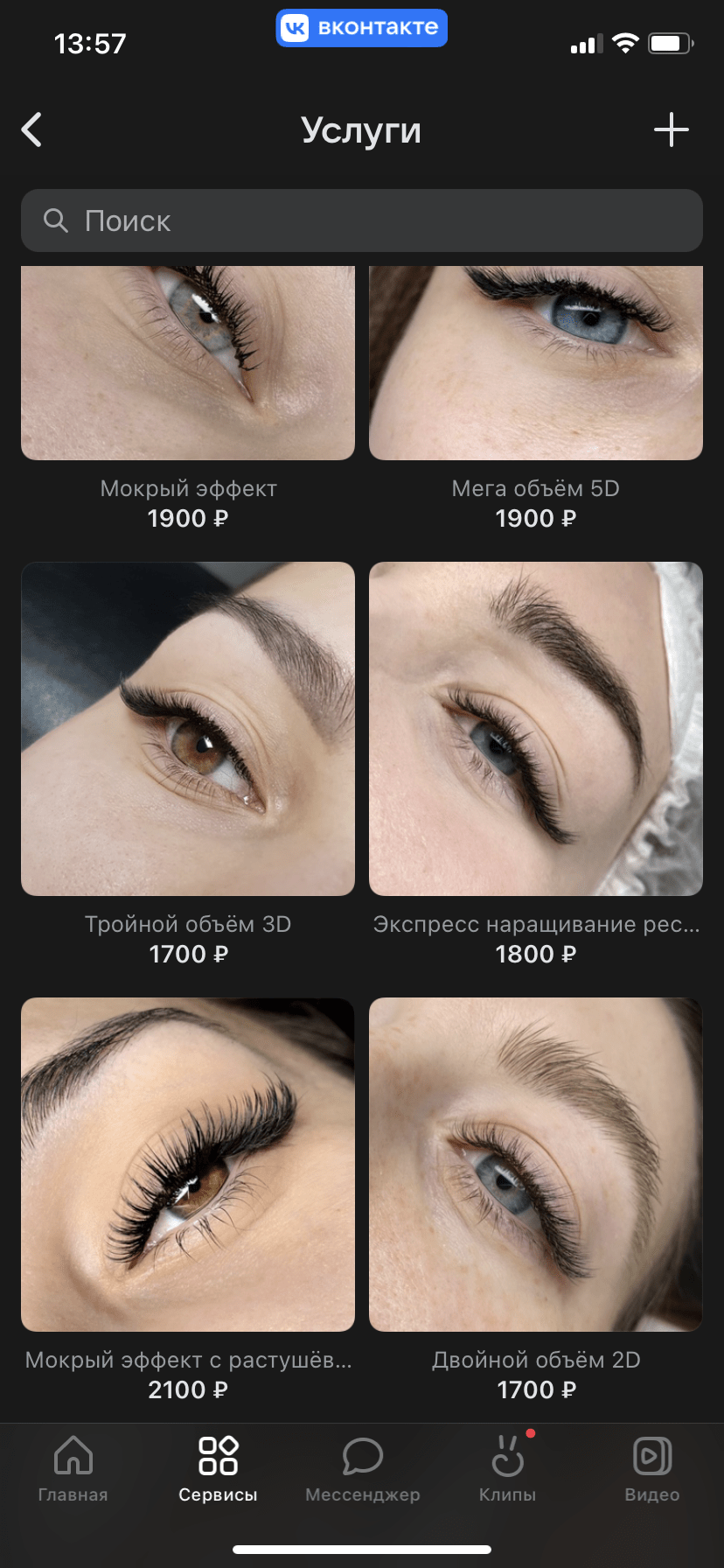Switch to the Видео tab
Image resolution: width=724 pixels, height=1568 pixels.
(x=652, y=1470)
